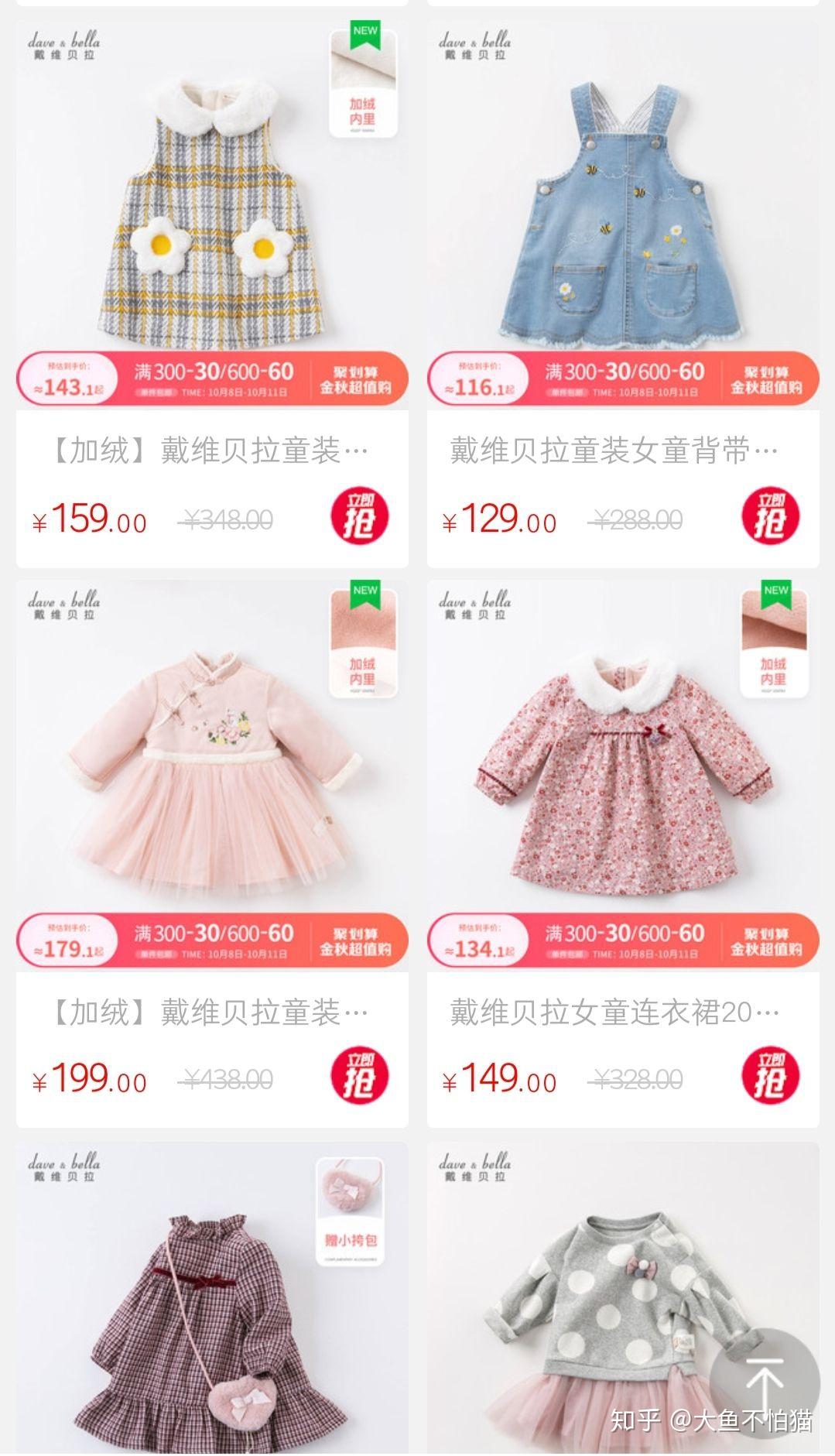The width and height of the screenshot is (835, 1456).
Task: Jump back to top with the arrow button
Action: [765, 1382]
